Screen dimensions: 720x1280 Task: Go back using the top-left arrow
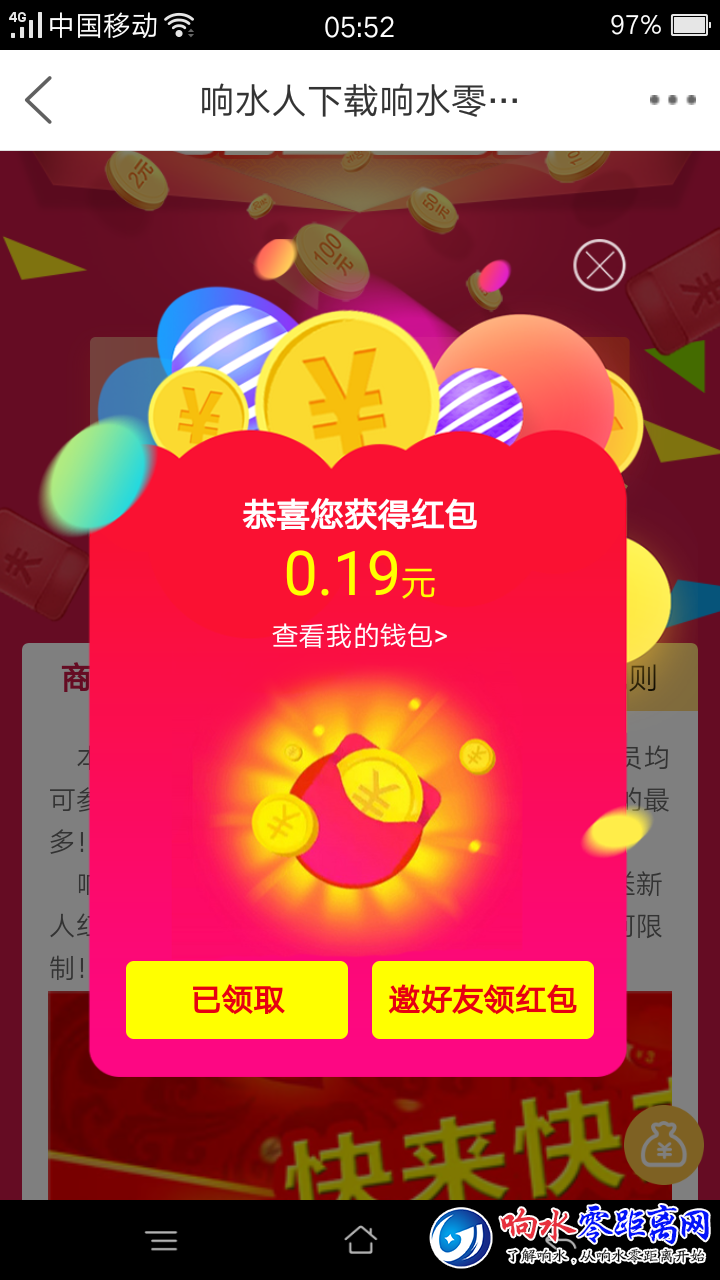39,100
